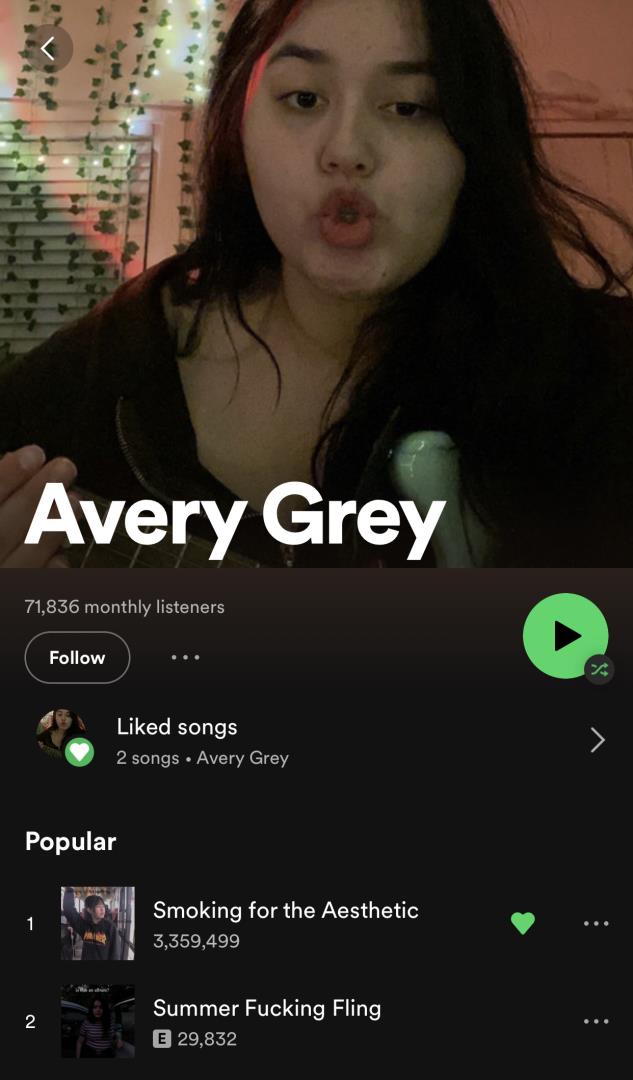Open artist options next to Follow
Viewport: 633px width, 1080px height.
coord(185,657)
